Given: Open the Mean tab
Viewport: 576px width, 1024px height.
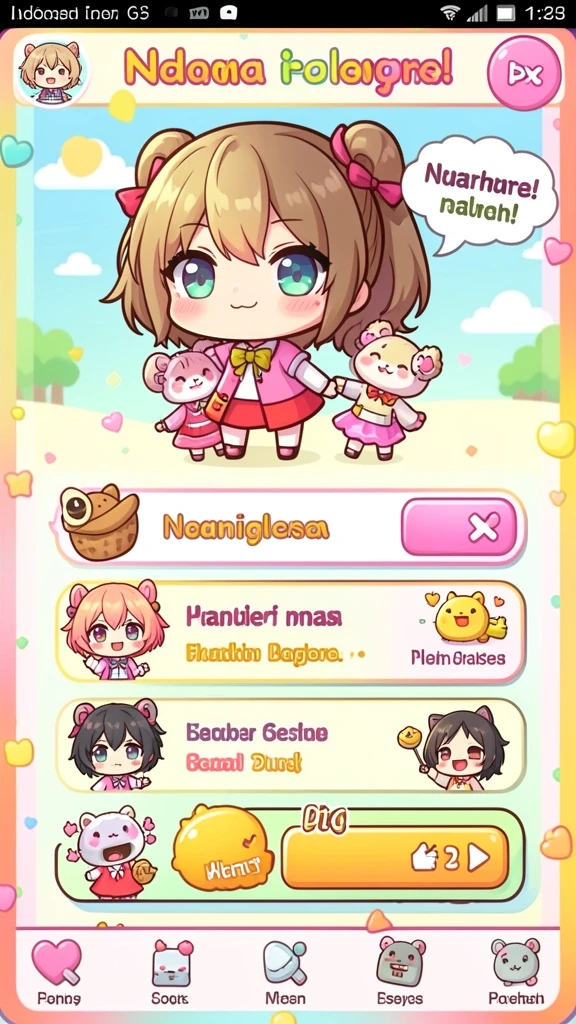Looking at the screenshot, I should coord(285,972).
